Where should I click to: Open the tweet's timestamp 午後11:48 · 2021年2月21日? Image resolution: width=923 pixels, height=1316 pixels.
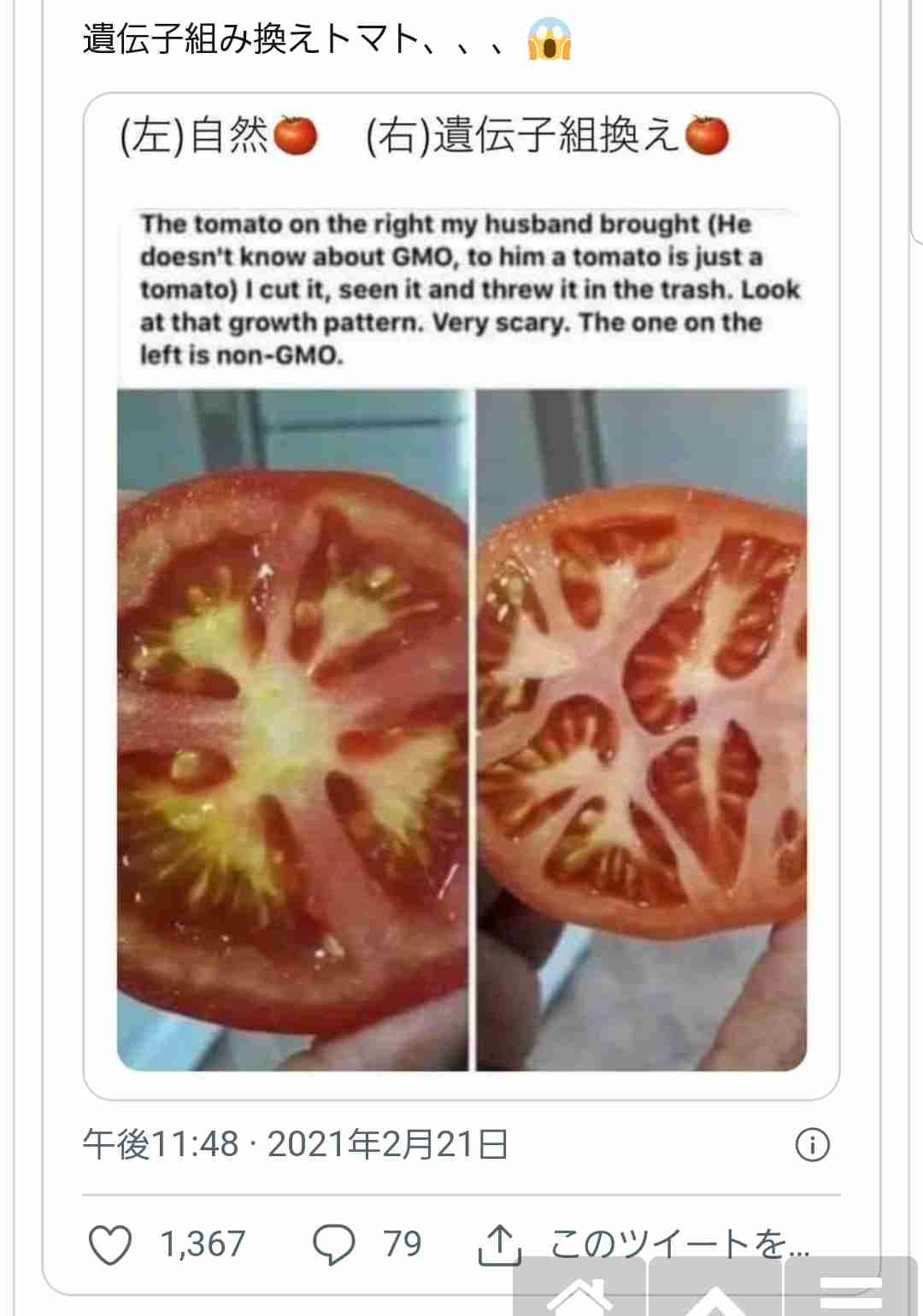(x=296, y=1144)
